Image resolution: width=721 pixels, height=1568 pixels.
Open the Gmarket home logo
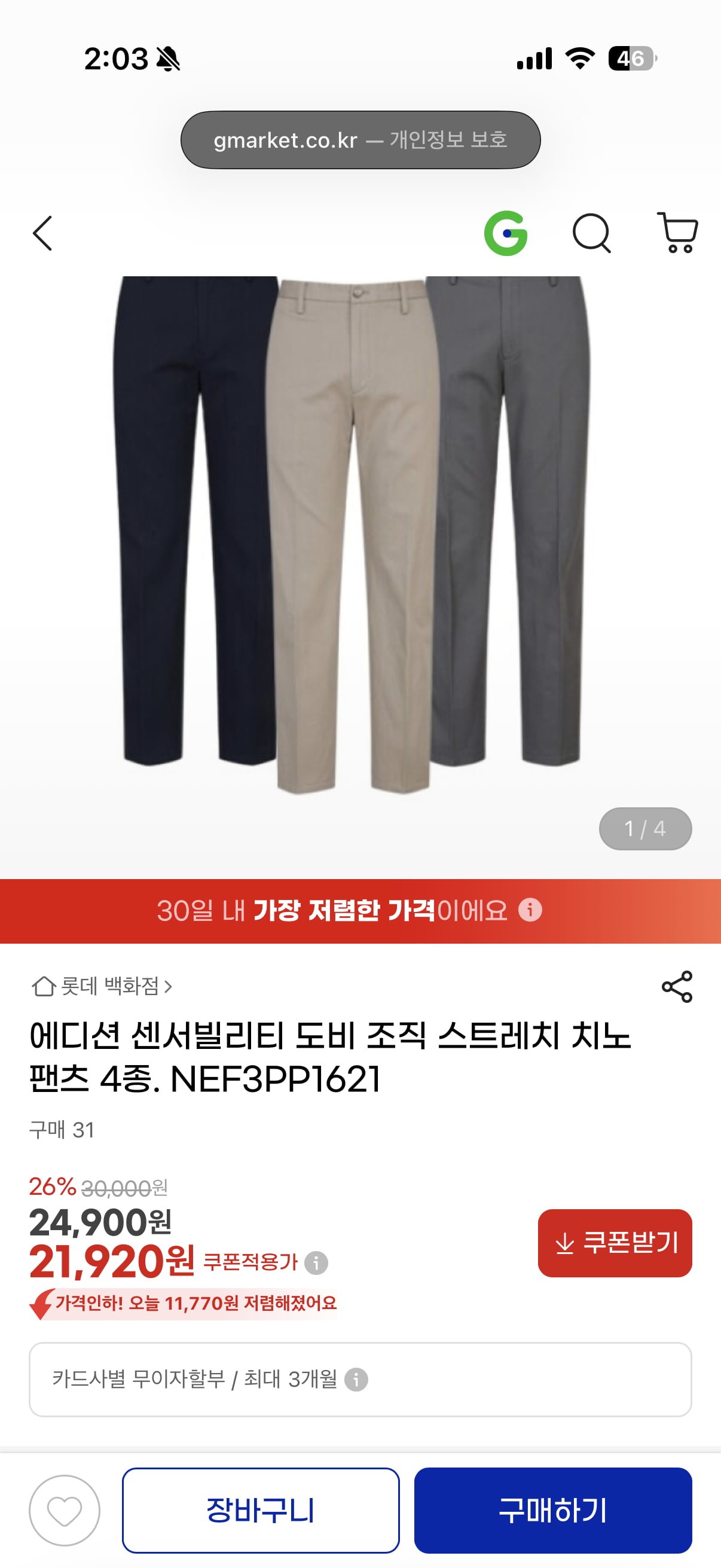pos(506,233)
